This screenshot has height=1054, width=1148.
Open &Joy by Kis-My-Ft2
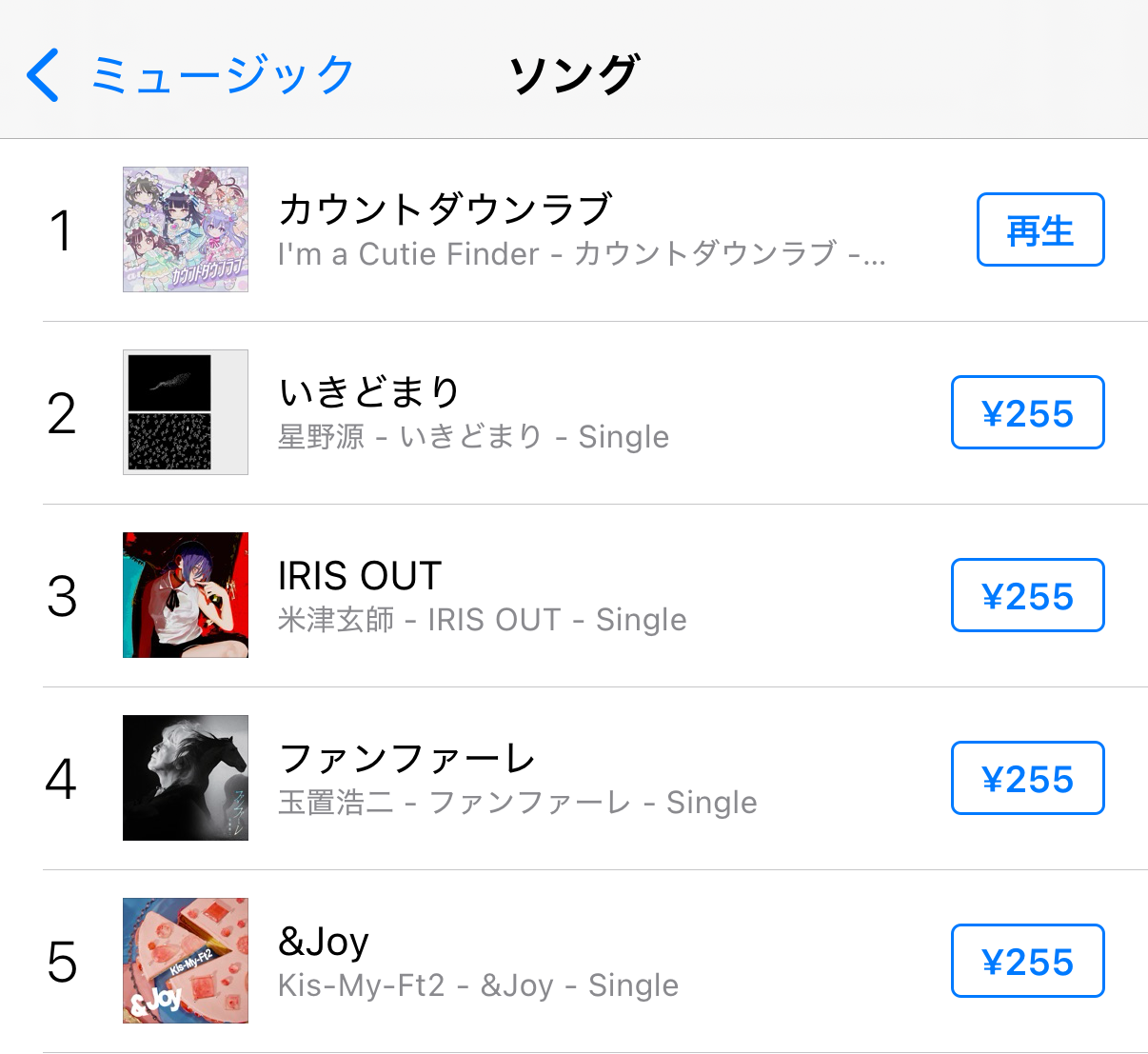click(476, 962)
